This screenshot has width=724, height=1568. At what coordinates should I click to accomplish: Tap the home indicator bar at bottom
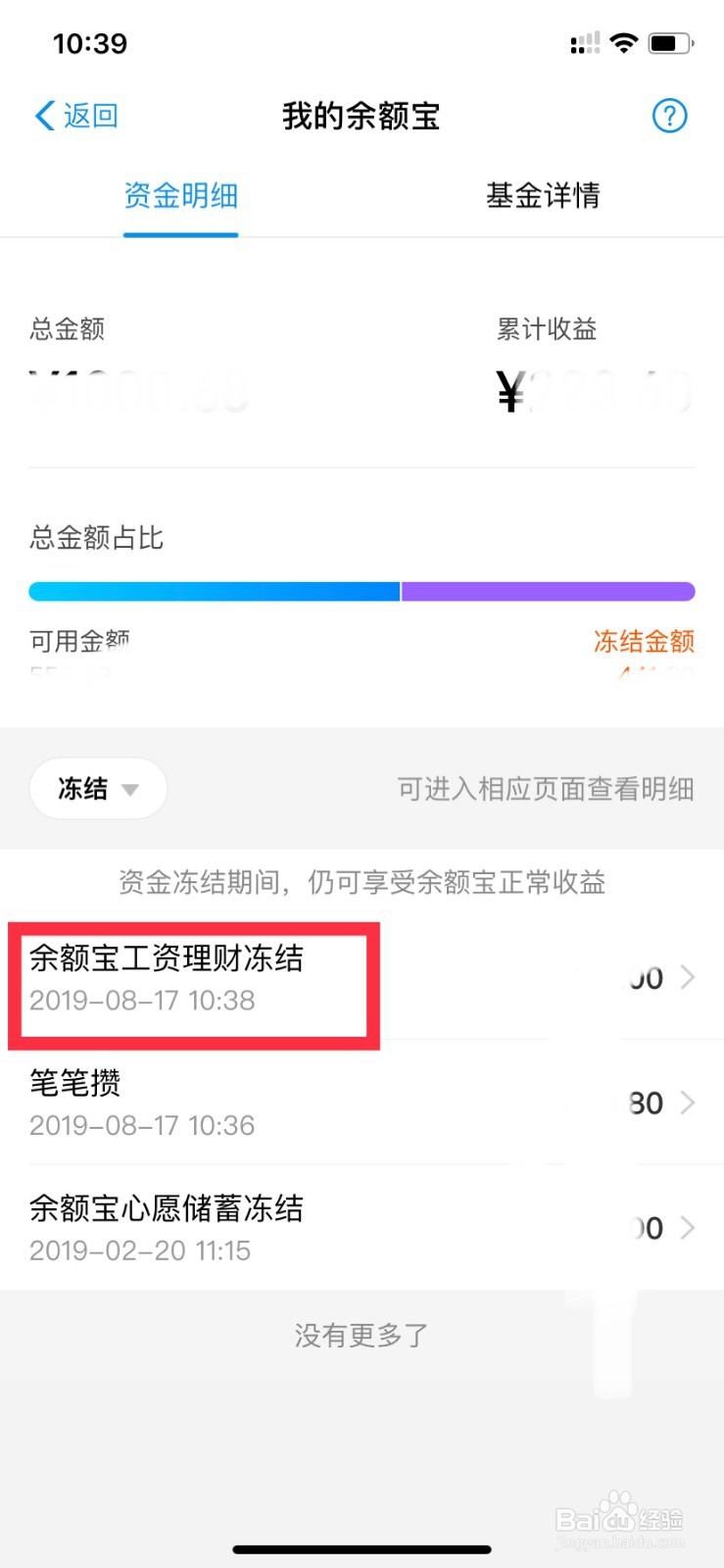pos(362,1549)
